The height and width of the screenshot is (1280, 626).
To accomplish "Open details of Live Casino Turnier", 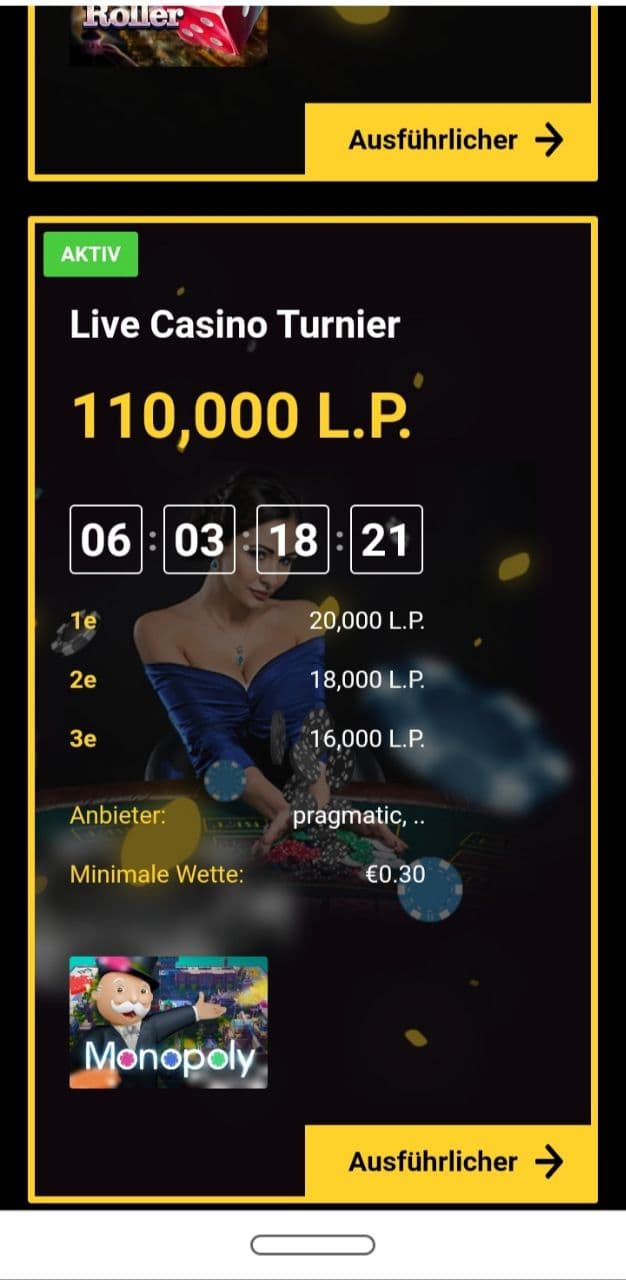I will [x=452, y=1161].
